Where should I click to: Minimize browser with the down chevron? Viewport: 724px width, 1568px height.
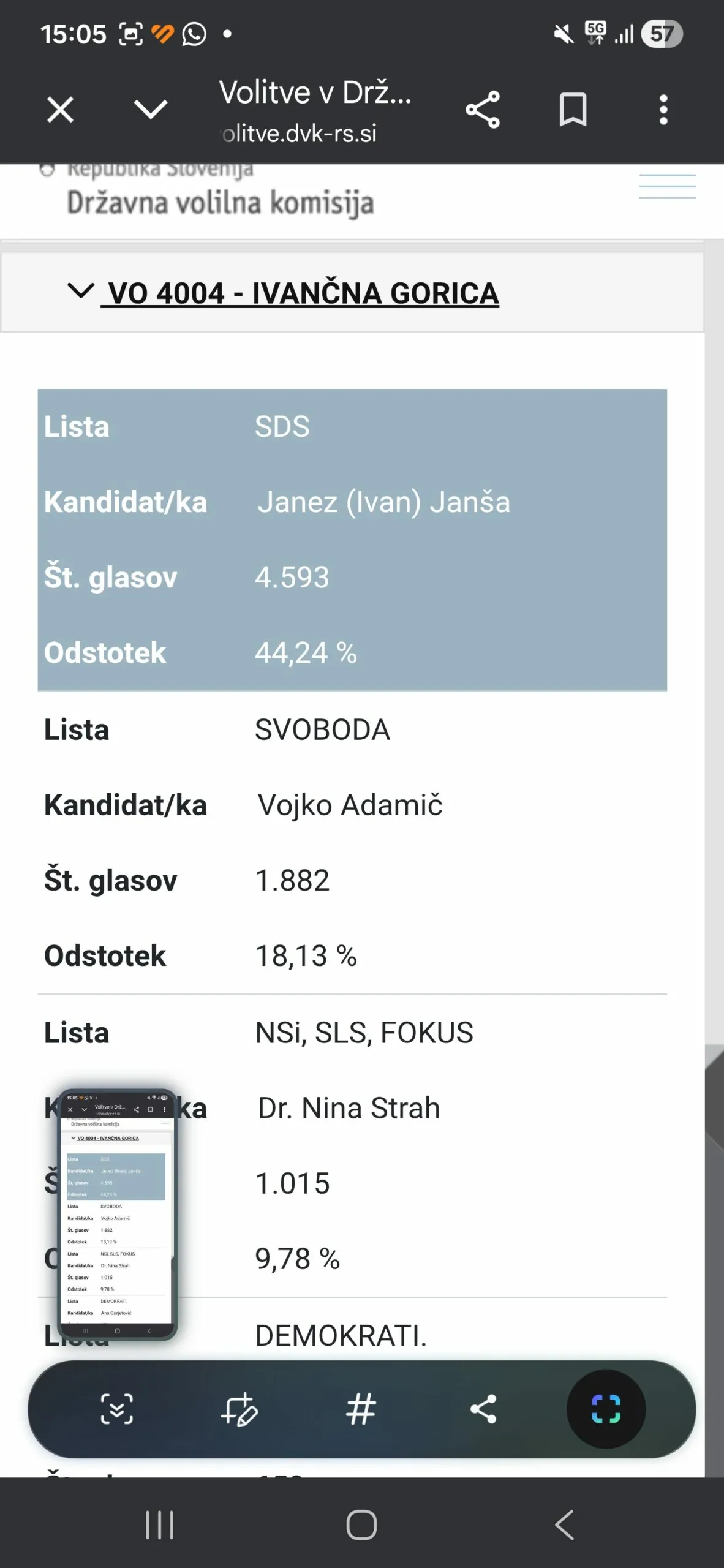pyautogui.click(x=150, y=110)
